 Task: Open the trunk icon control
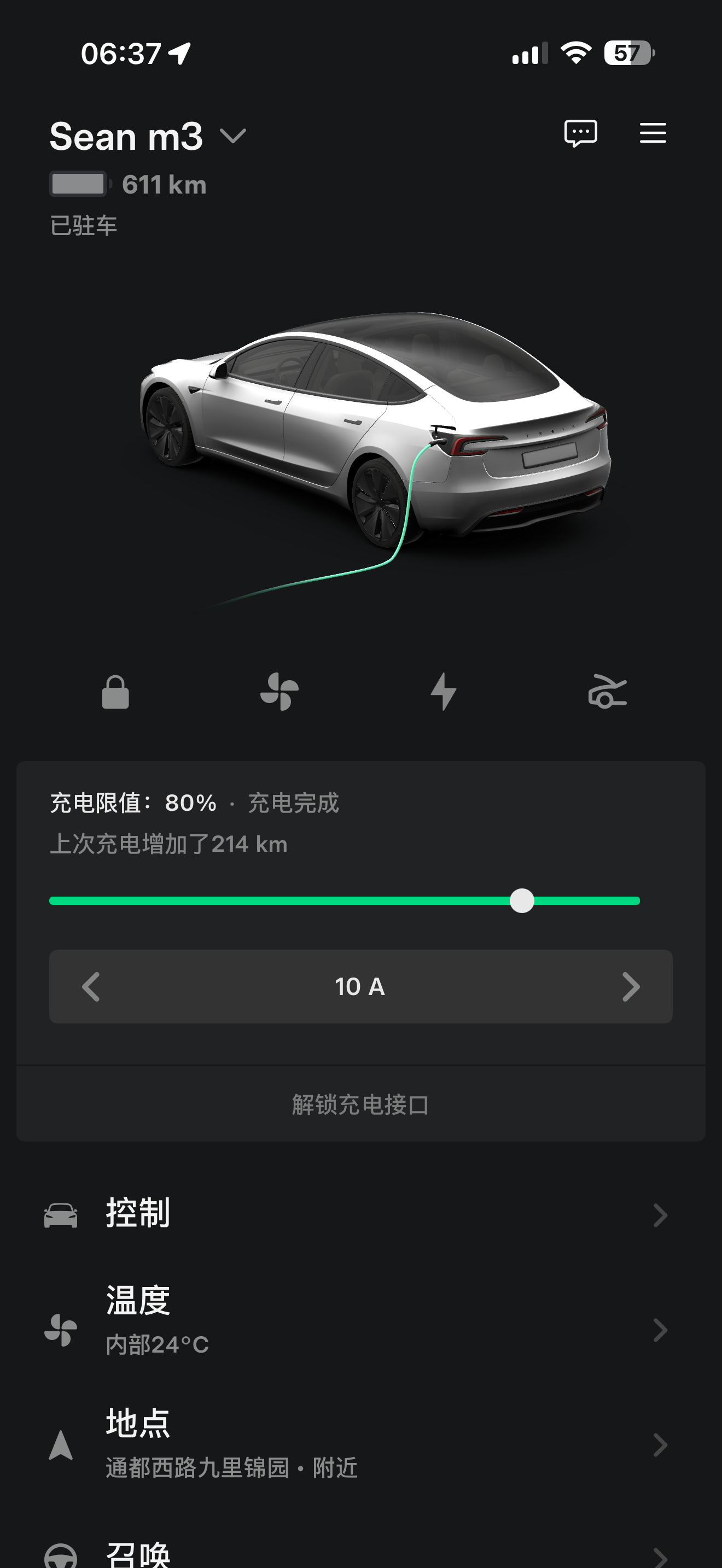609,693
